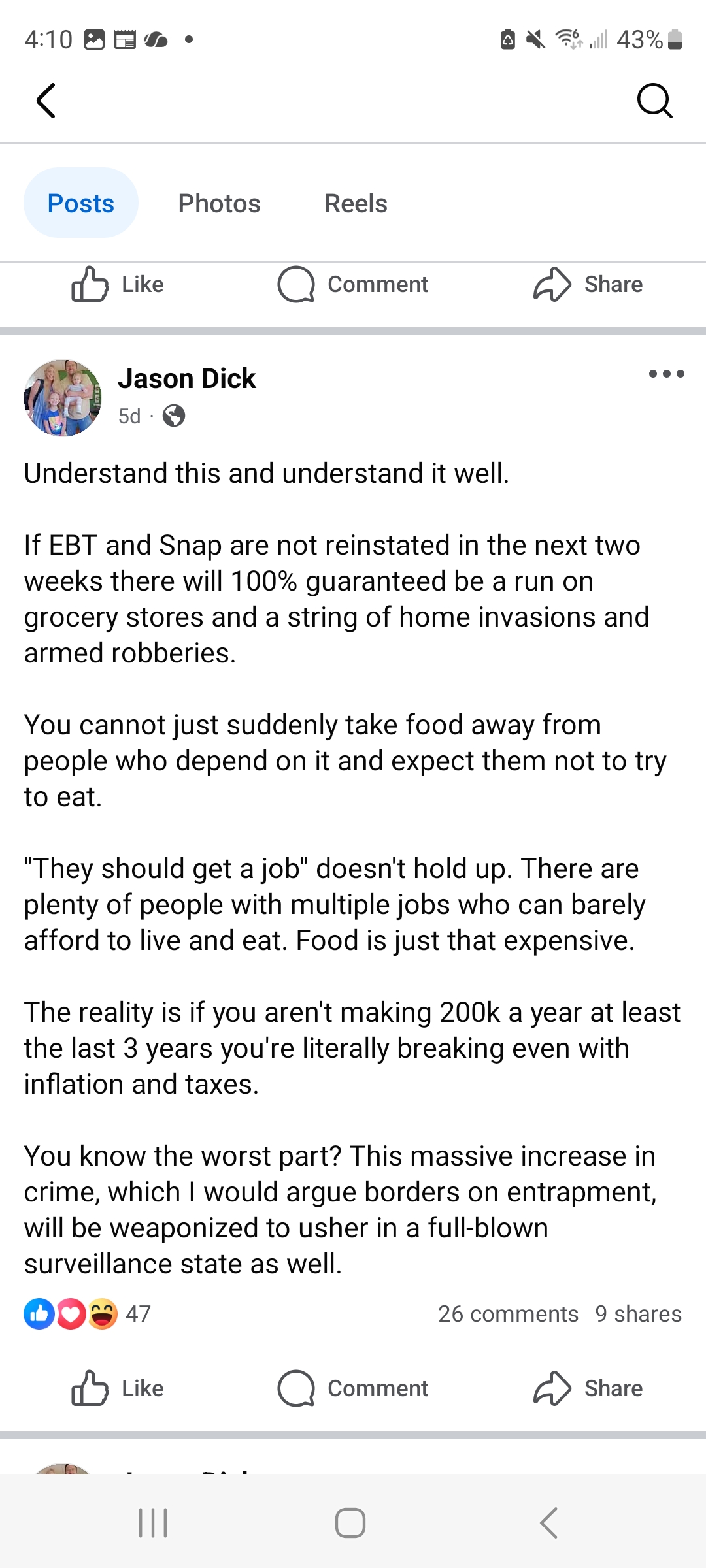Share the previous post above the divider
Viewport: 706px width, 1568px height.
click(x=588, y=285)
